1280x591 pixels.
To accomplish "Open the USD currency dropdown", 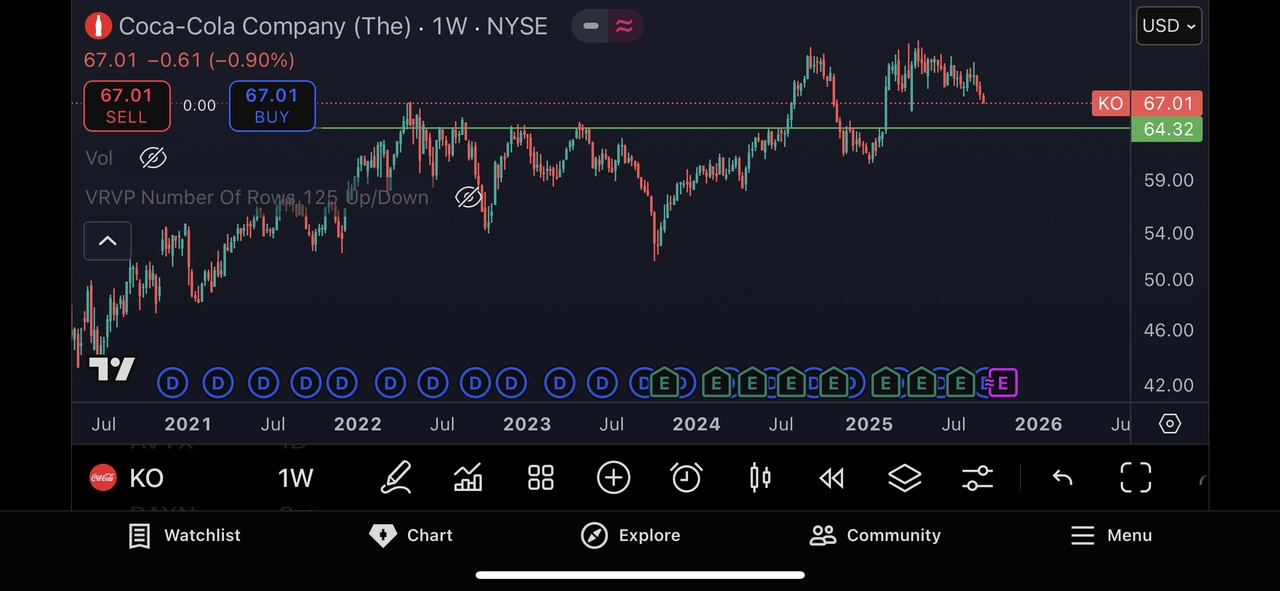I will tap(1168, 26).
